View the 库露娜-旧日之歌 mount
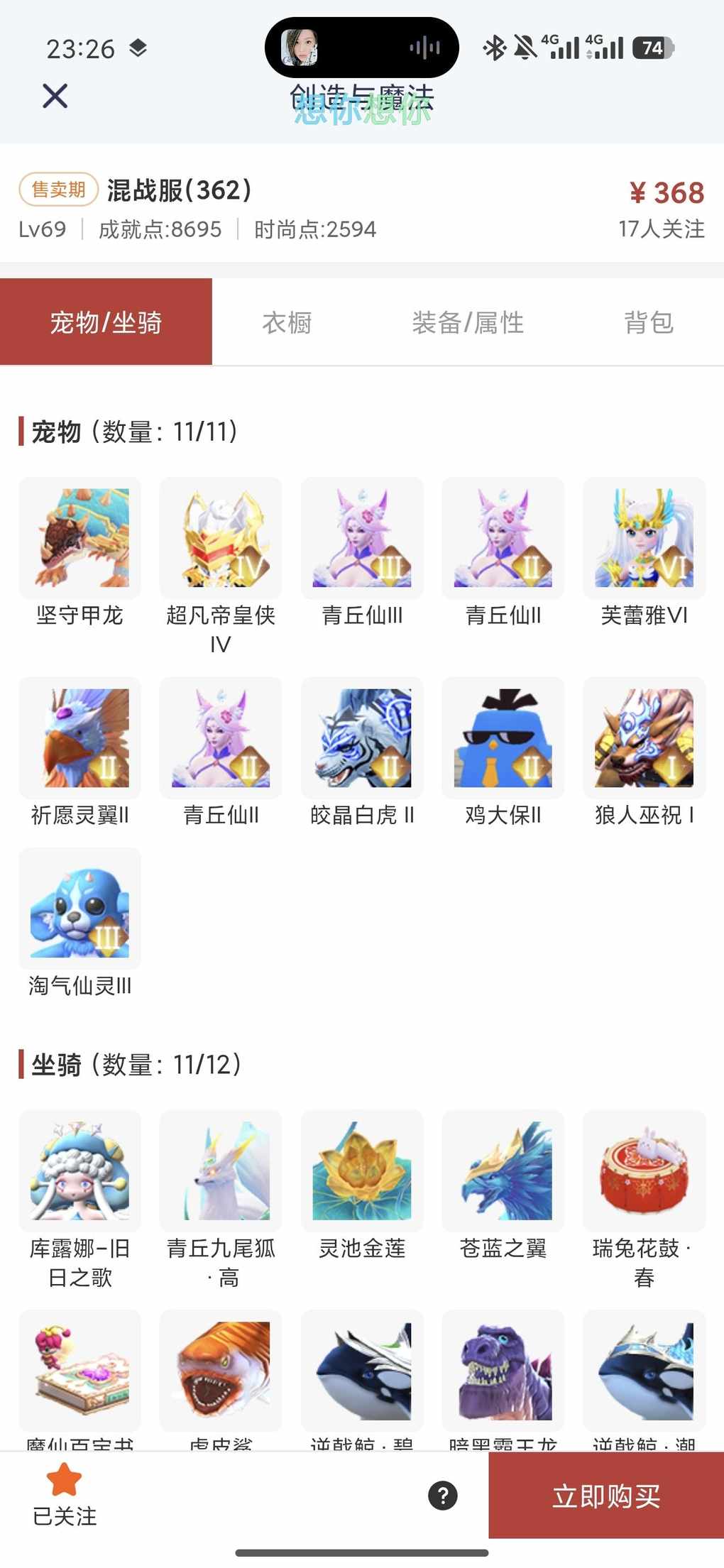This screenshot has height=1568, width=724. pyautogui.click(x=79, y=1171)
